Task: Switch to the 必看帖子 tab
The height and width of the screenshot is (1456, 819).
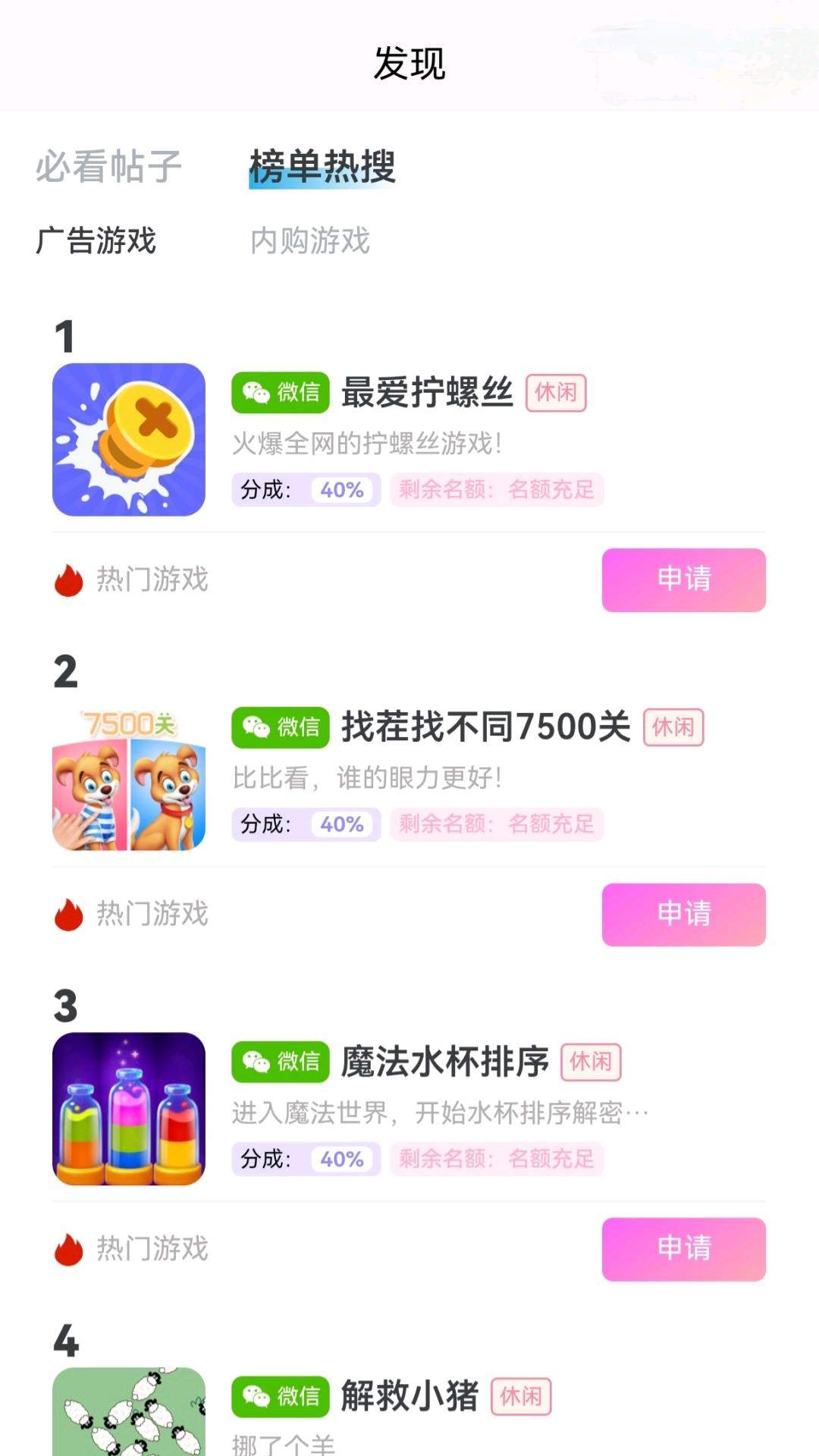Action: point(108,167)
